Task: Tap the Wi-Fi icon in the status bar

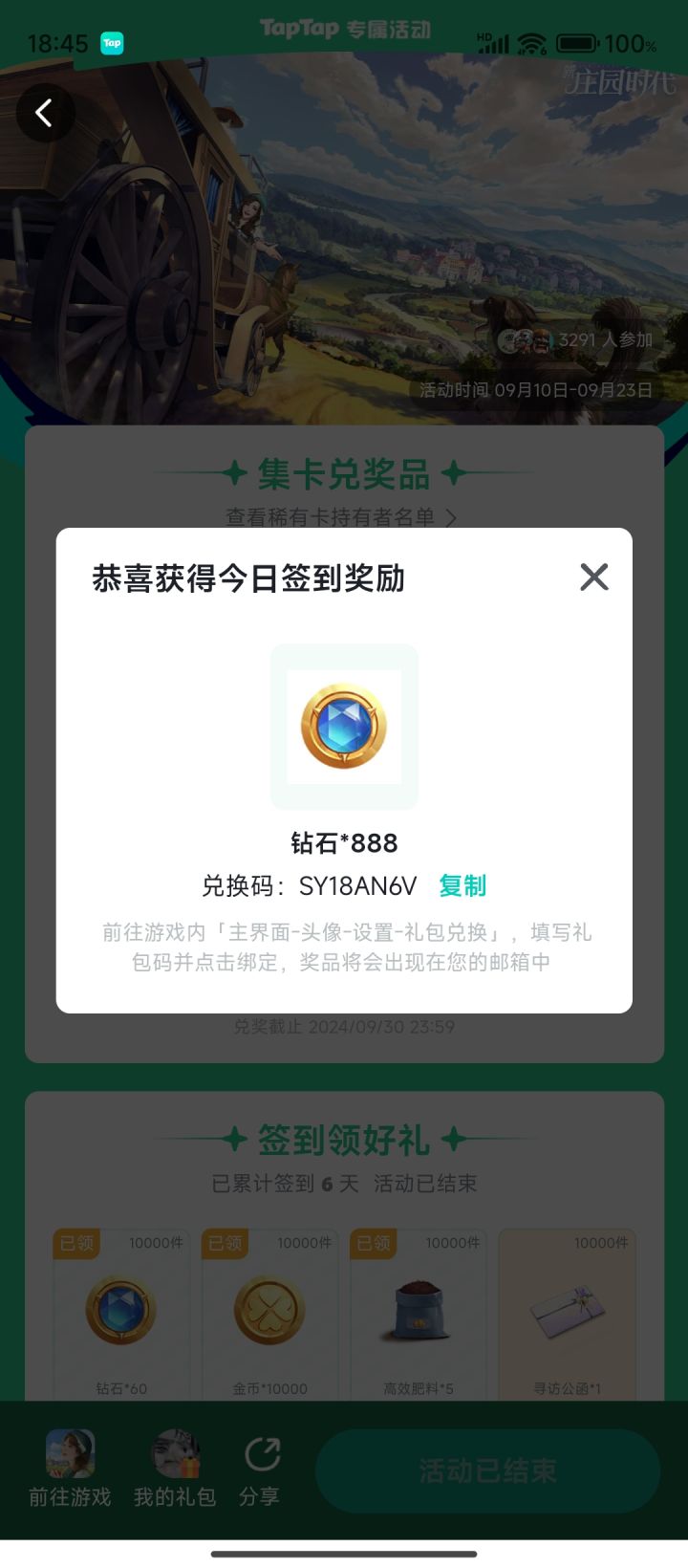Action: (x=531, y=43)
